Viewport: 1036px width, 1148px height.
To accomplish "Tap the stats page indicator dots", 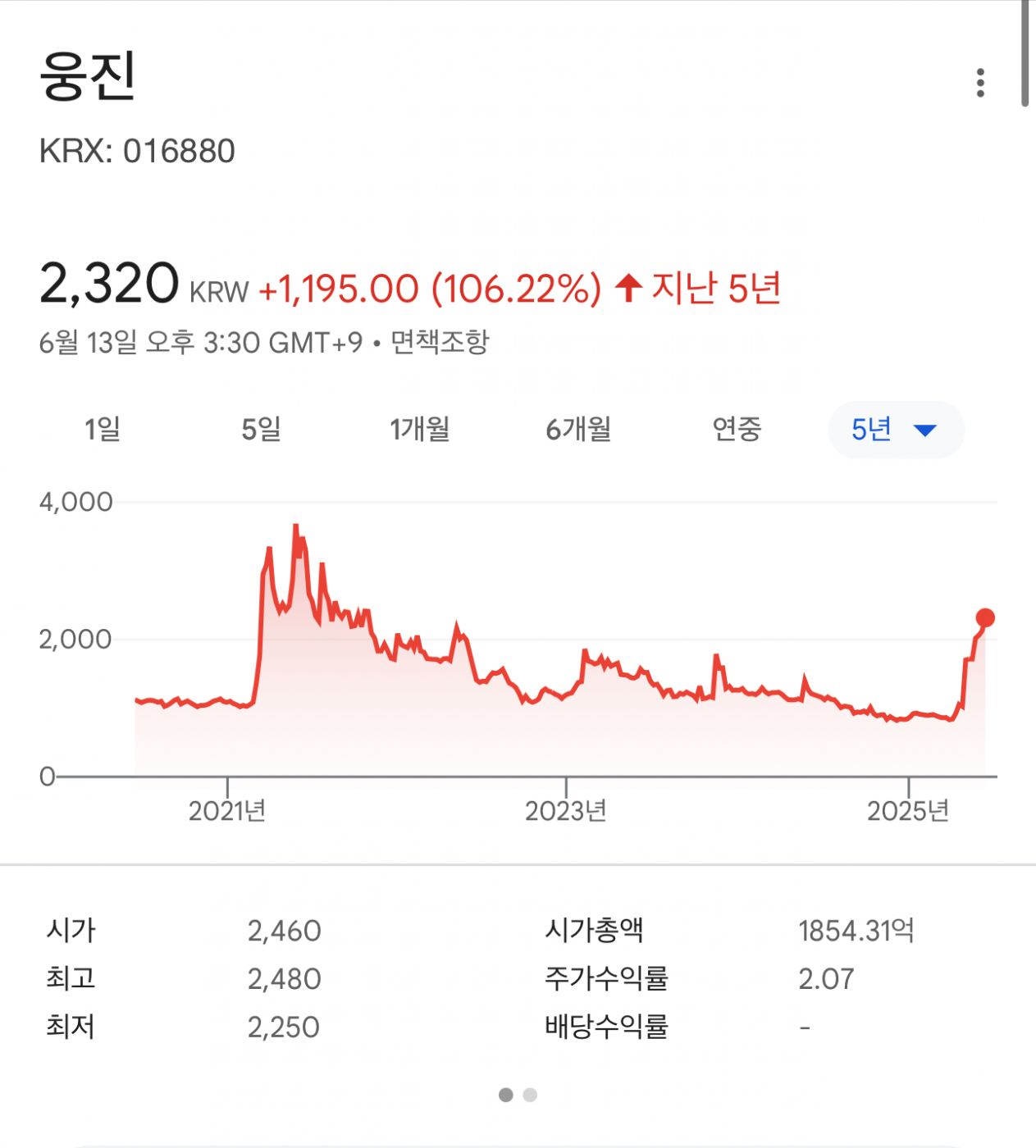I will point(518,1095).
